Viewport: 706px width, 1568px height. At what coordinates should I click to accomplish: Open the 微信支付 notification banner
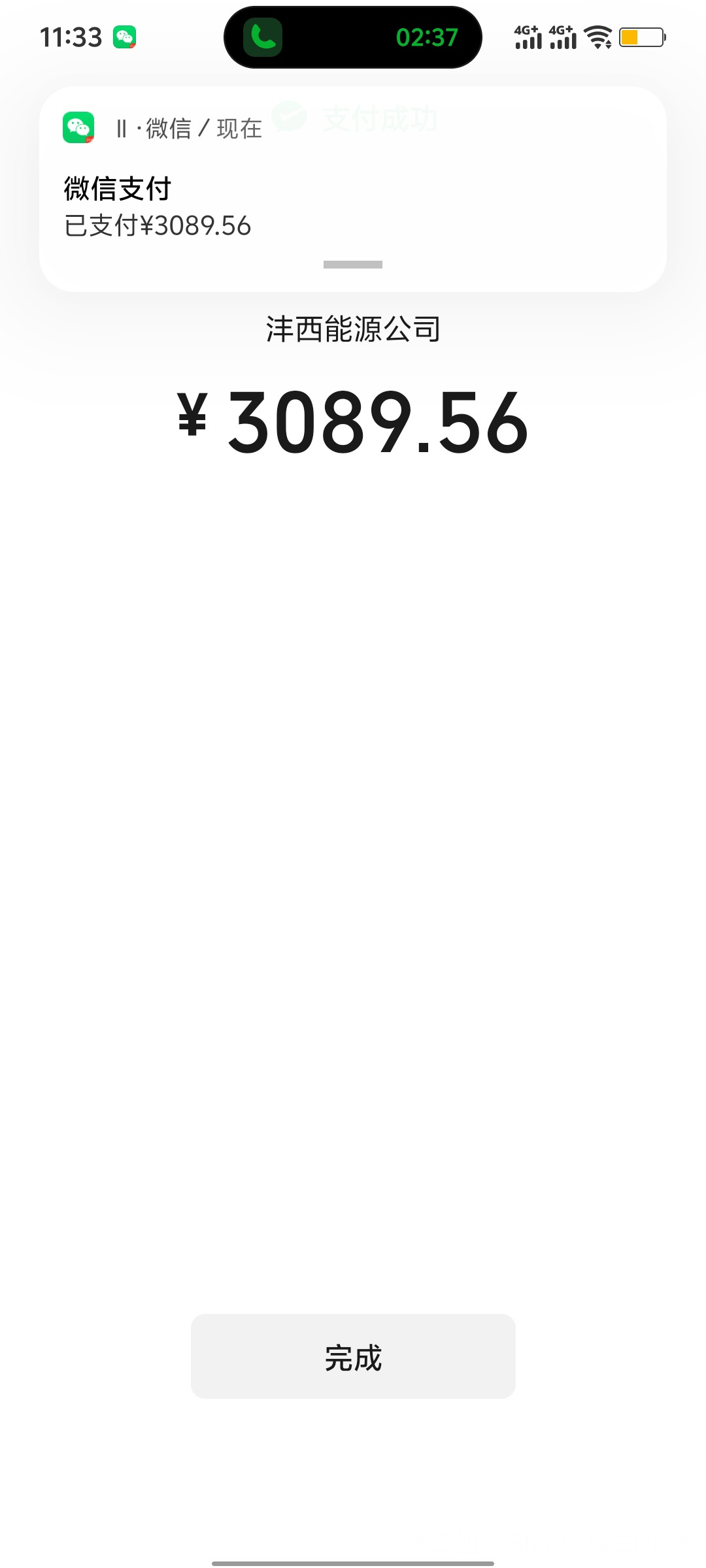point(353,196)
